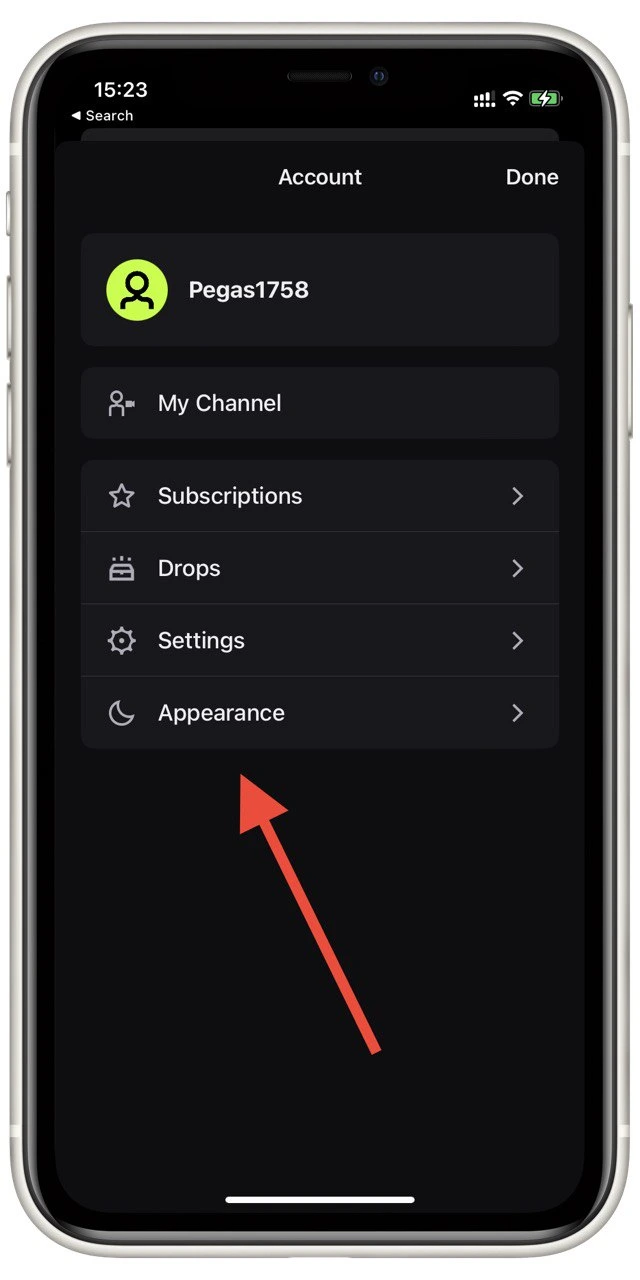Open Settings
Viewport: 640px width, 1280px height.
click(x=320, y=640)
